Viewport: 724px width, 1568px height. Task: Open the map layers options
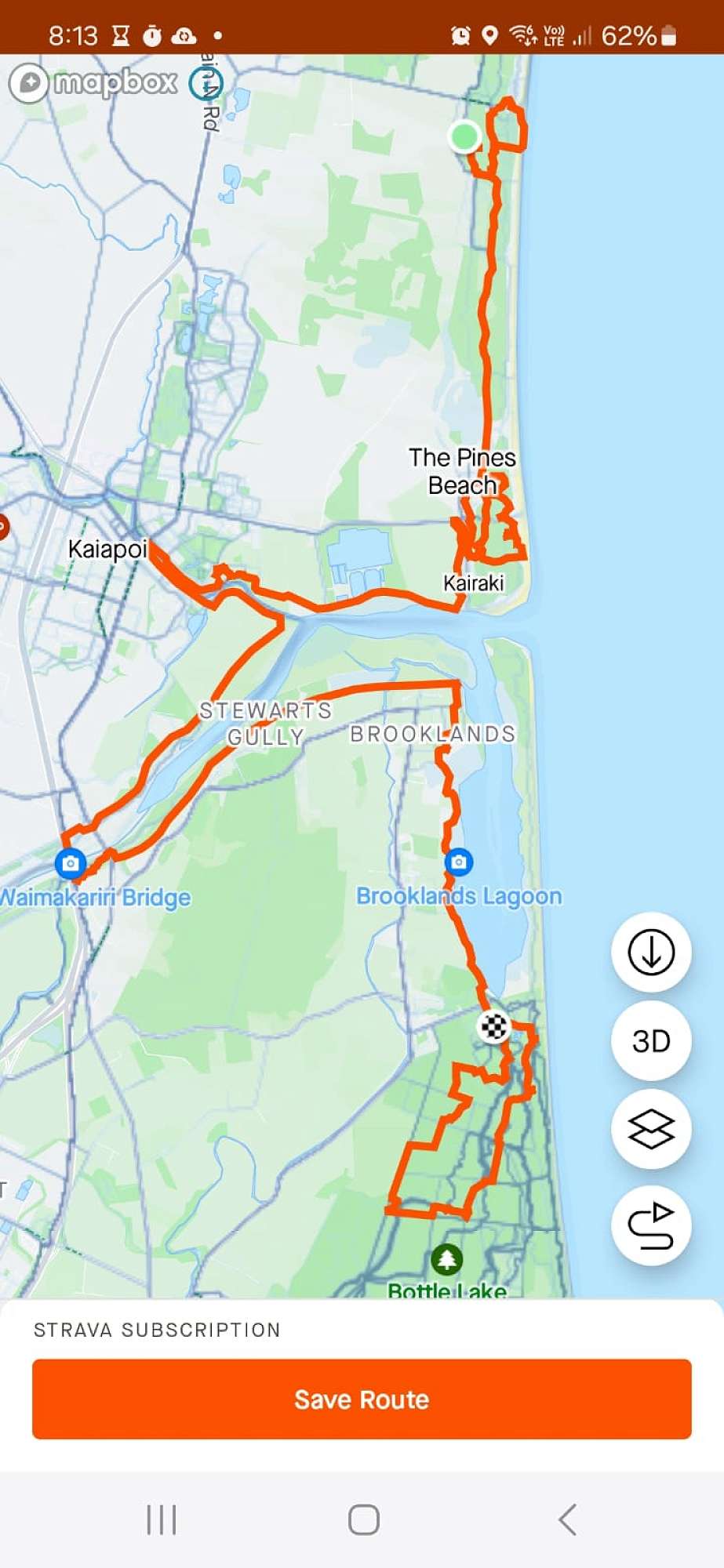click(x=650, y=1129)
